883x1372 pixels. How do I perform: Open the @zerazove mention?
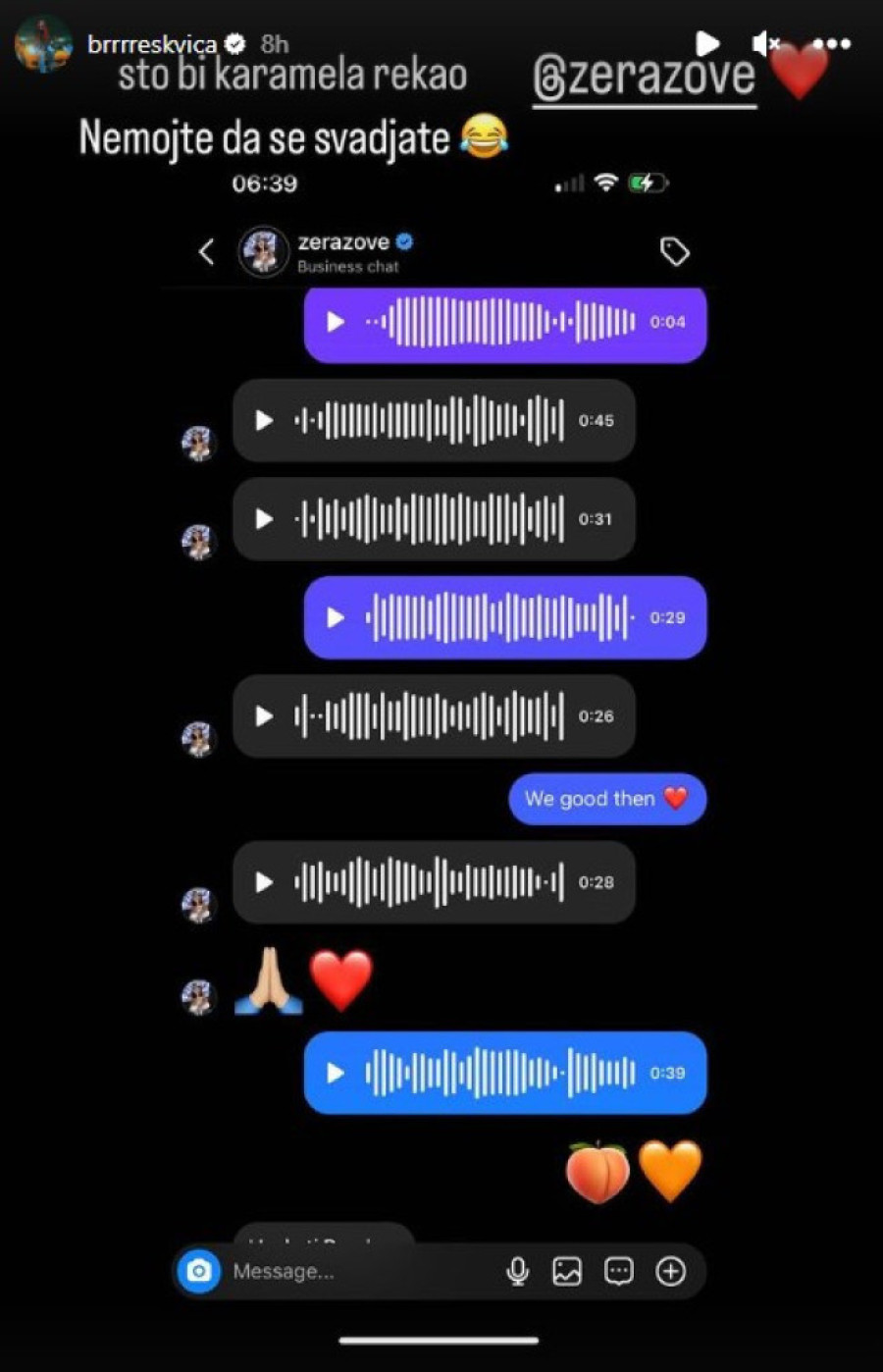(x=645, y=78)
